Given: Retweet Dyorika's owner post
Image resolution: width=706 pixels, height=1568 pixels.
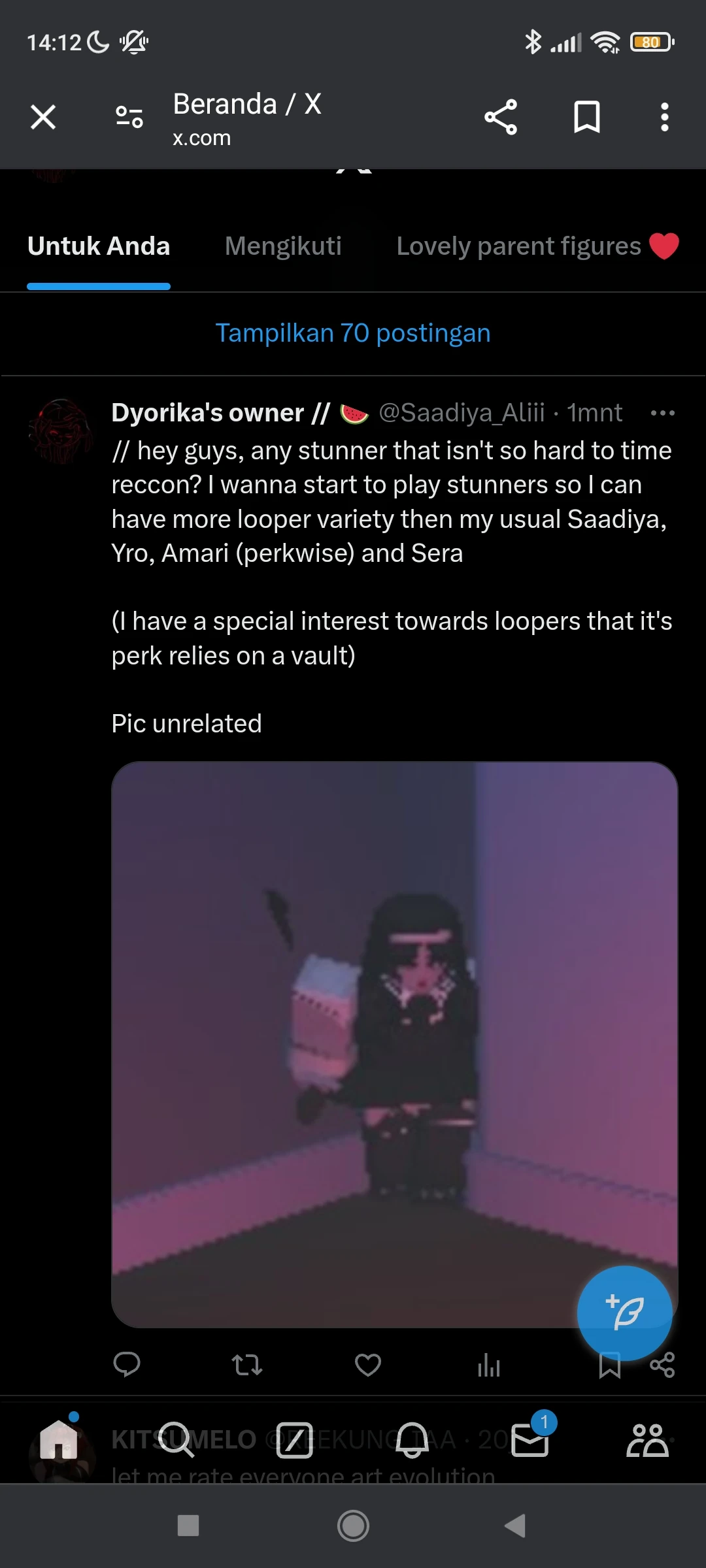Looking at the screenshot, I should point(248,1364).
